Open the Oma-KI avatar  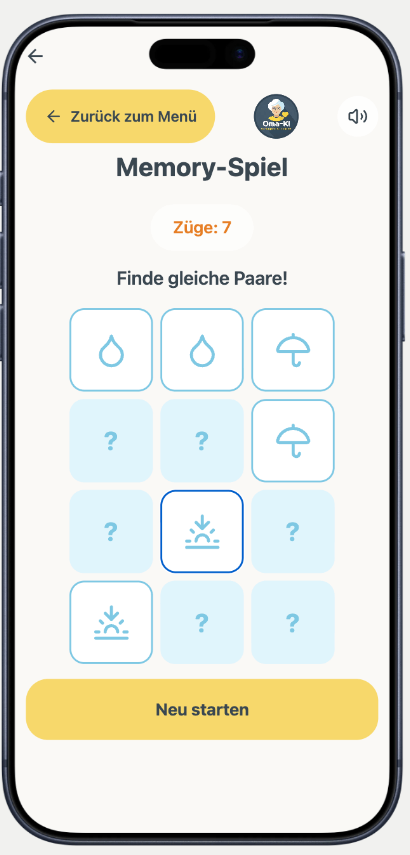[276, 116]
